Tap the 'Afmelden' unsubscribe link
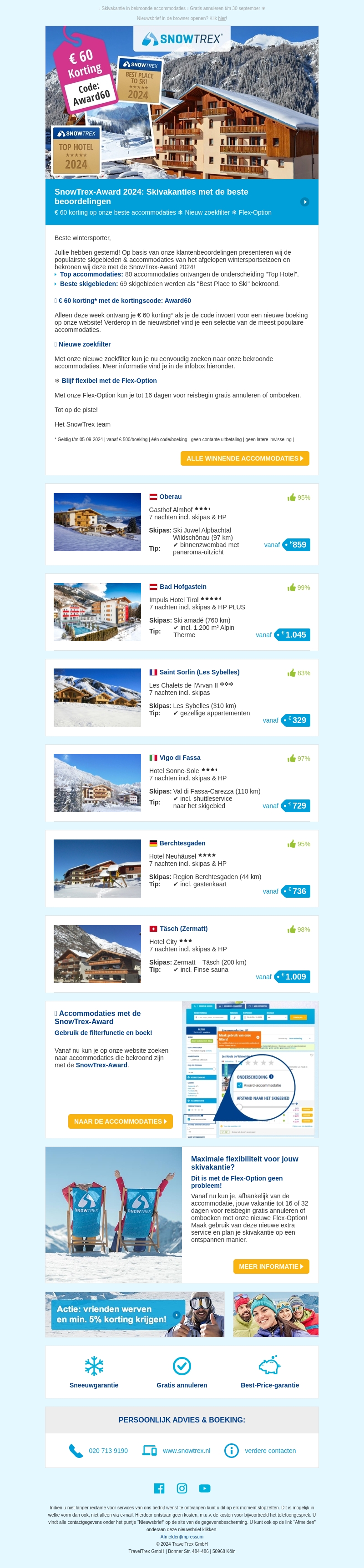Viewport: 364px width, 1568px height. point(169,1537)
